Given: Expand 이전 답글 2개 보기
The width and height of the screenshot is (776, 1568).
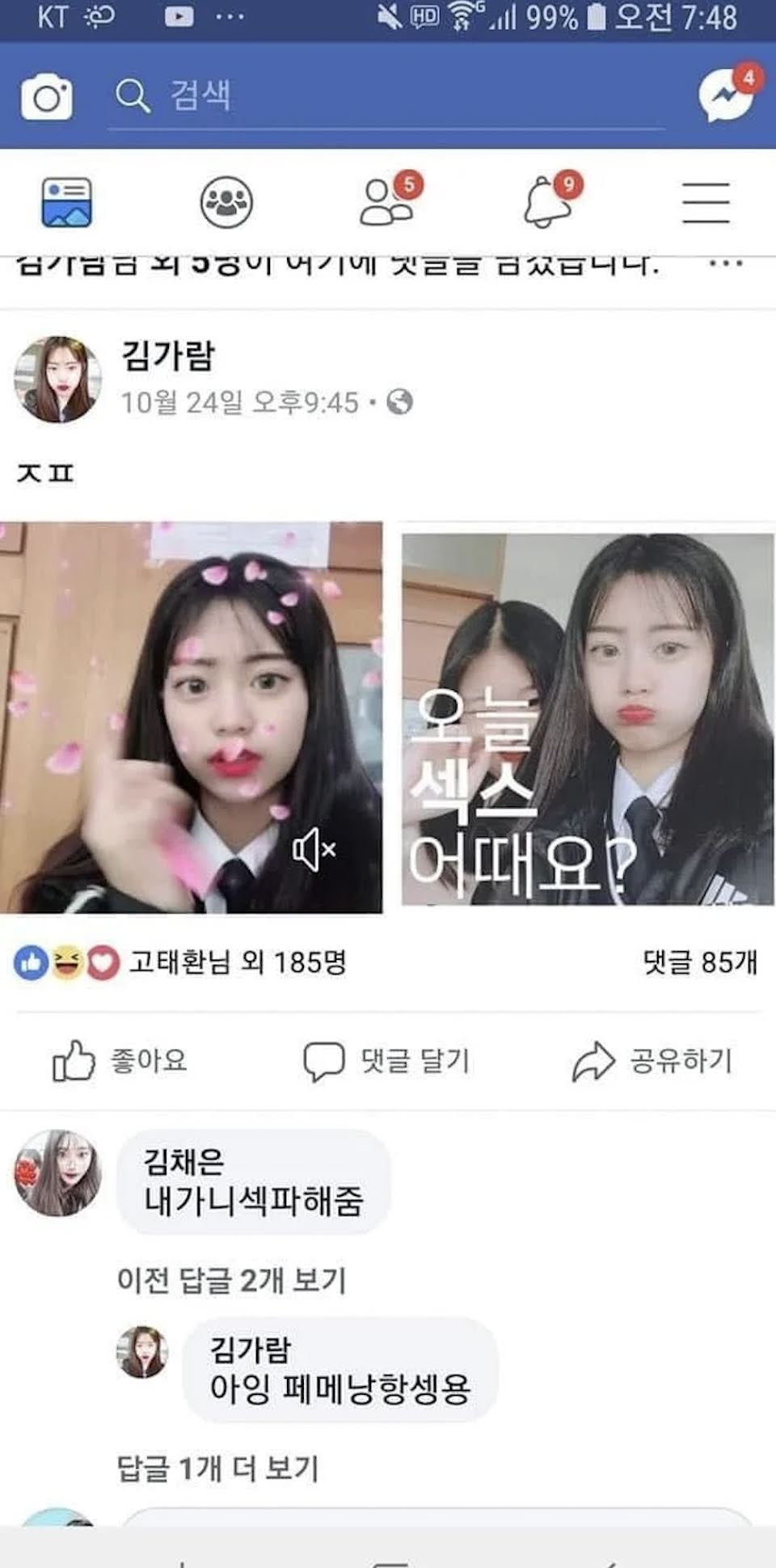Looking at the screenshot, I should [x=231, y=1280].
